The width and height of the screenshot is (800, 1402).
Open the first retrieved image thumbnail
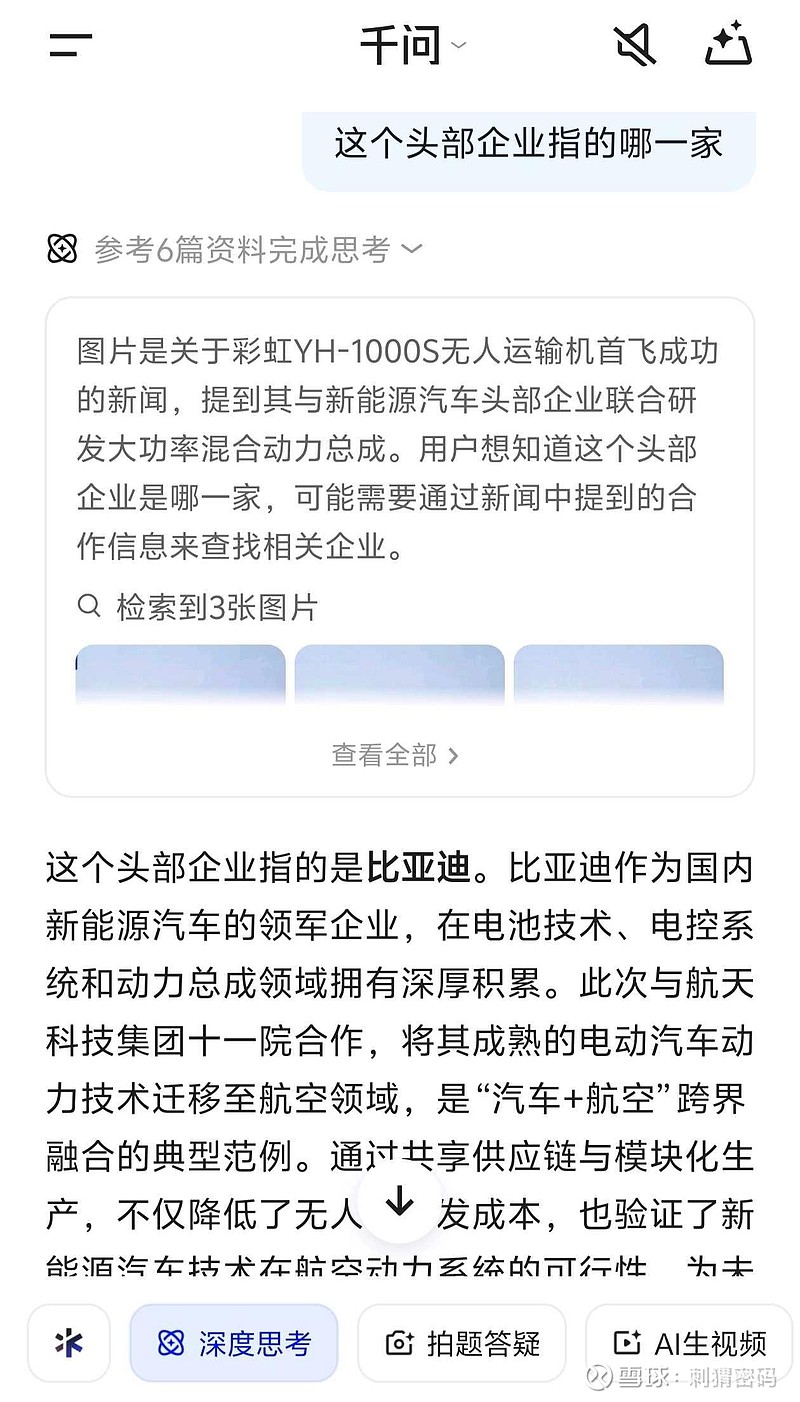[180, 673]
